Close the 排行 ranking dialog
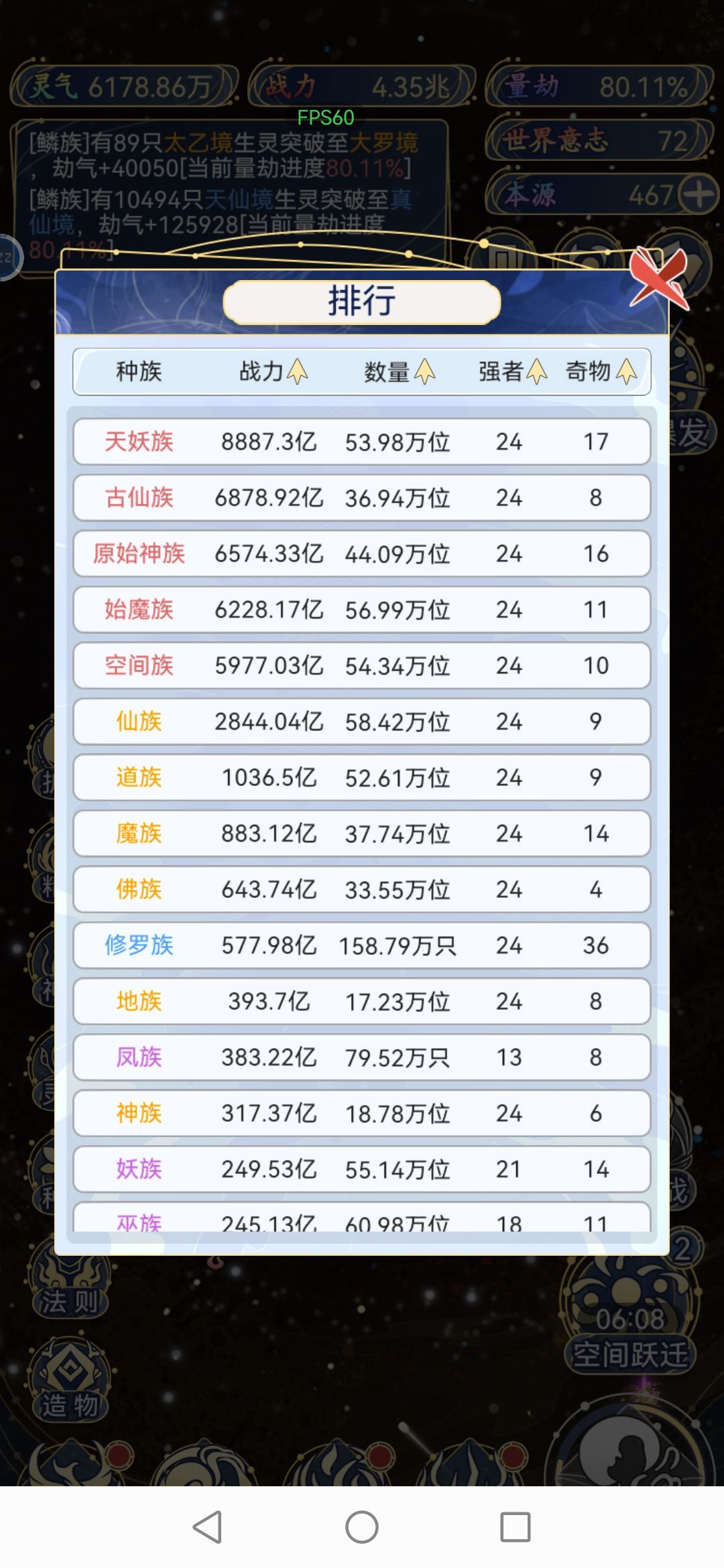724x1568 pixels. (660, 277)
